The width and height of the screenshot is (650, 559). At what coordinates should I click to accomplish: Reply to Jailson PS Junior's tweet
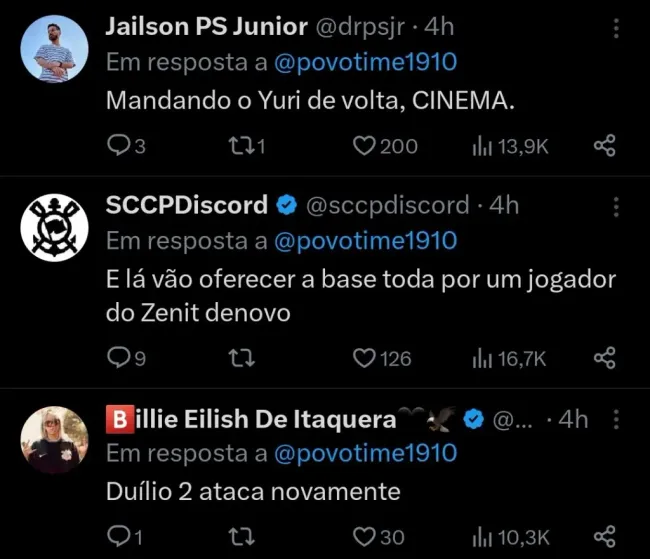[x=118, y=146]
